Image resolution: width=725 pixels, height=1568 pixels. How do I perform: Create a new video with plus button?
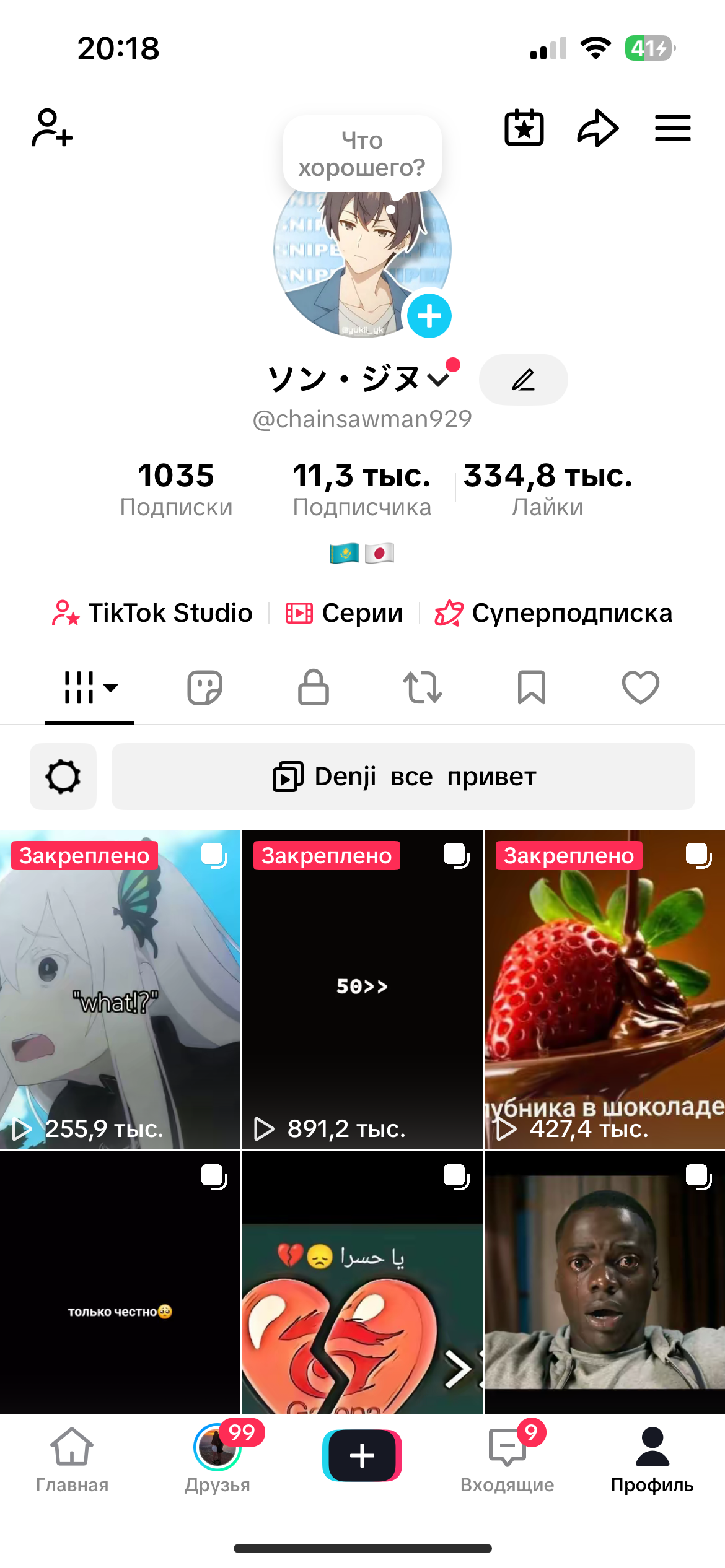362,1455
